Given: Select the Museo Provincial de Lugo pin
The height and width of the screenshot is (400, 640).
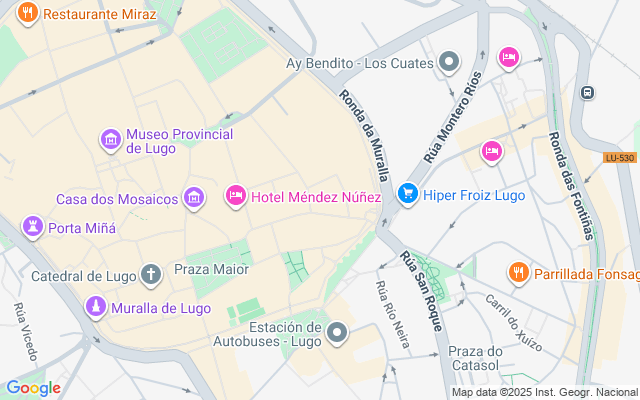Looking at the screenshot, I should point(110,141).
